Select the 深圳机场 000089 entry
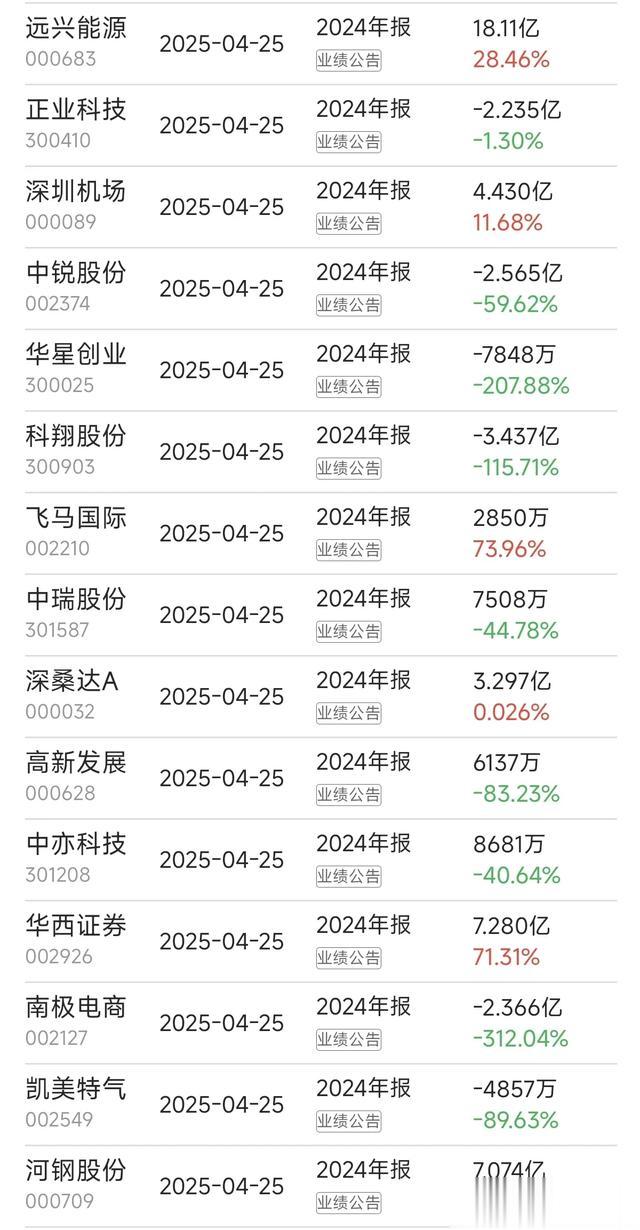The image size is (640, 1230). tap(320, 207)
